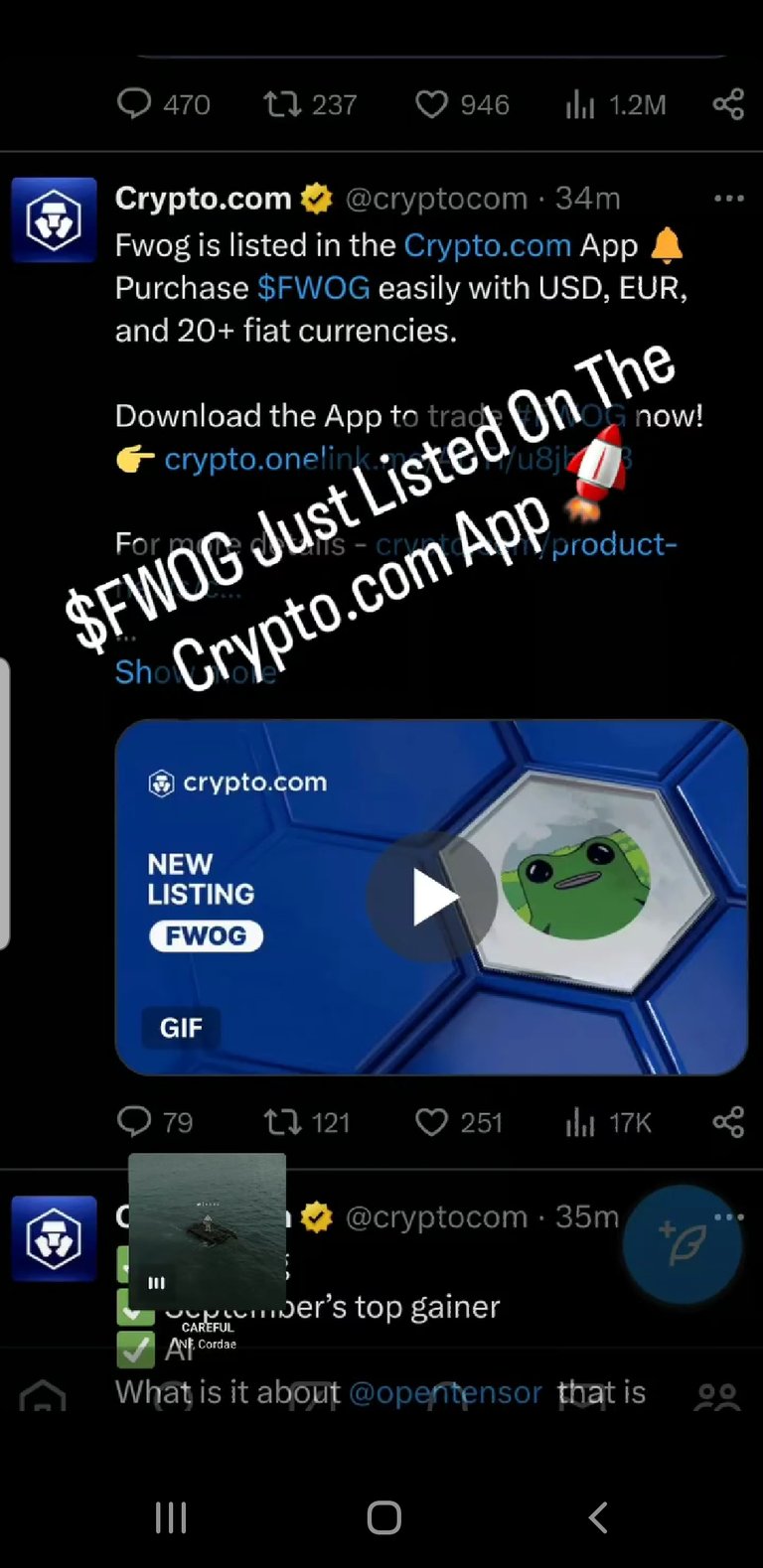763x1568 pixels.
Task: Compose a new post with the floating button
Action: coord(683,1245)
